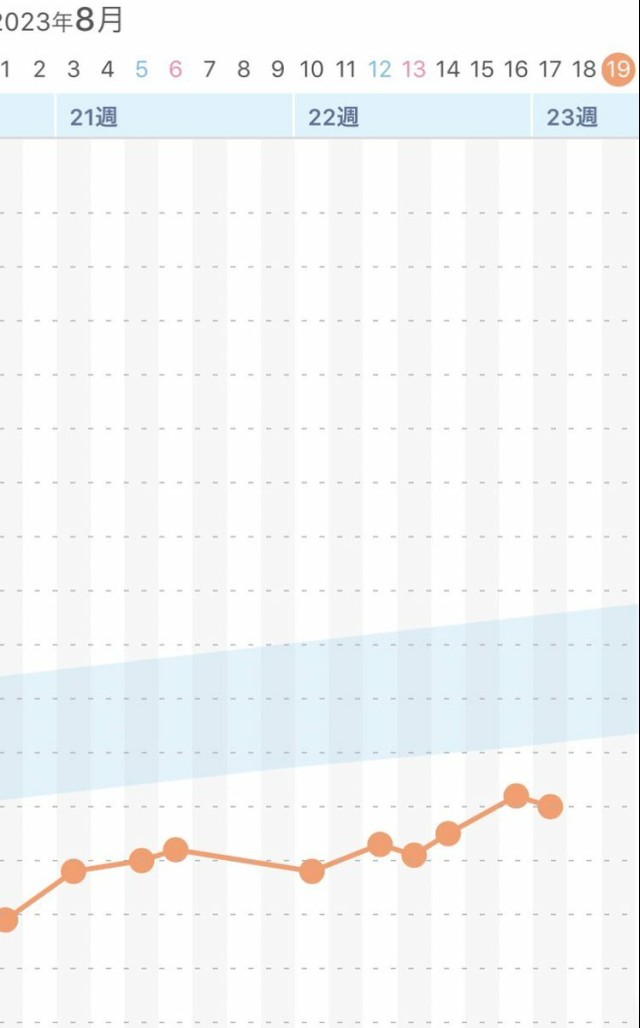The image size is (640, 1028).
Task: Open the August 10 data point
Action: (x=312, y=871)
